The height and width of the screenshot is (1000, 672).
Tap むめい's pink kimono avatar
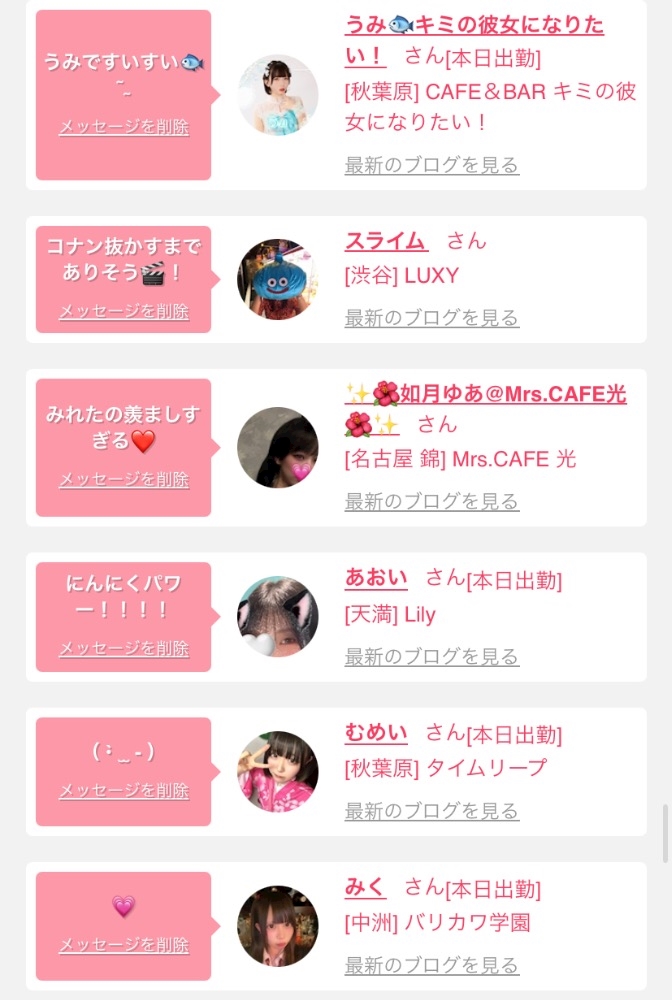[277, 772]
